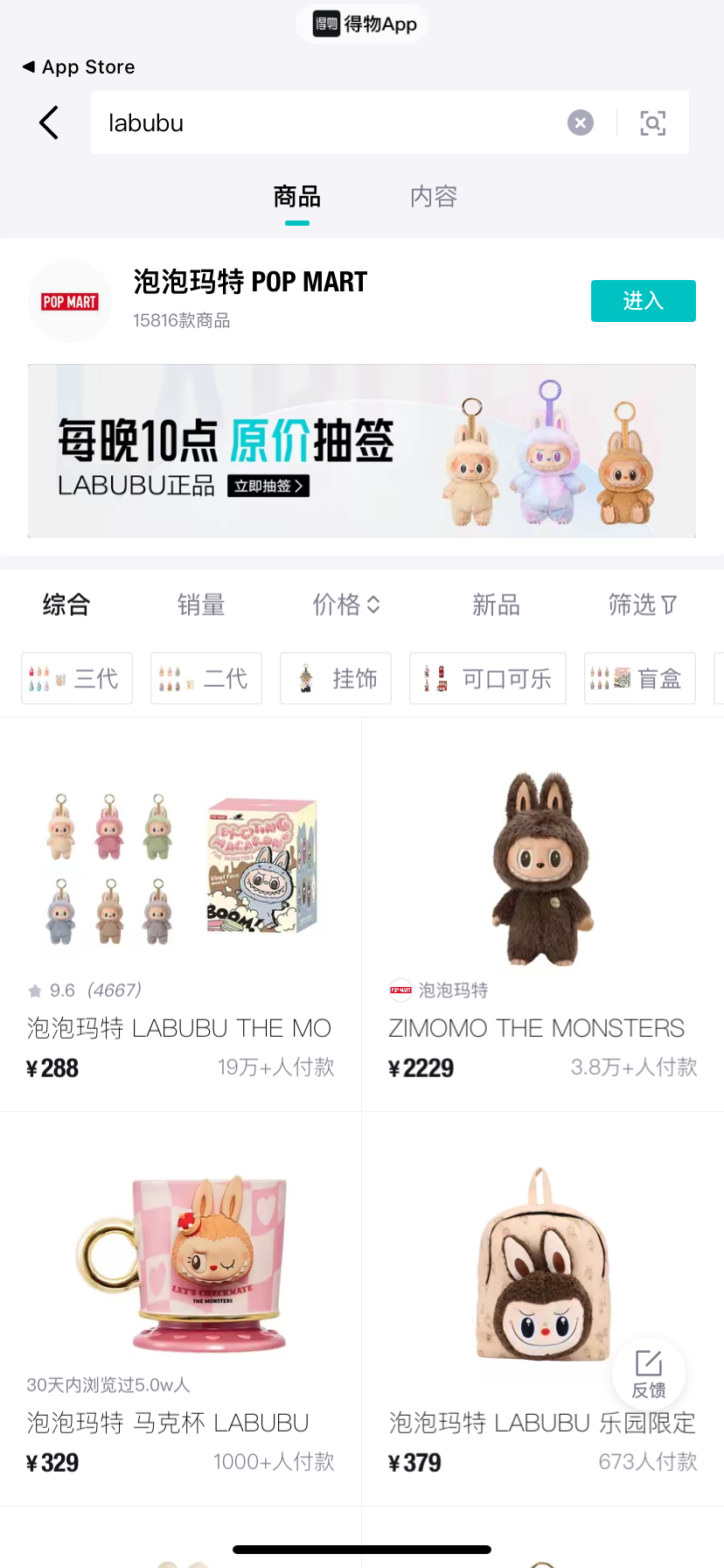
Task: Select the 商品 tab
Action: (x=296, y=197)
